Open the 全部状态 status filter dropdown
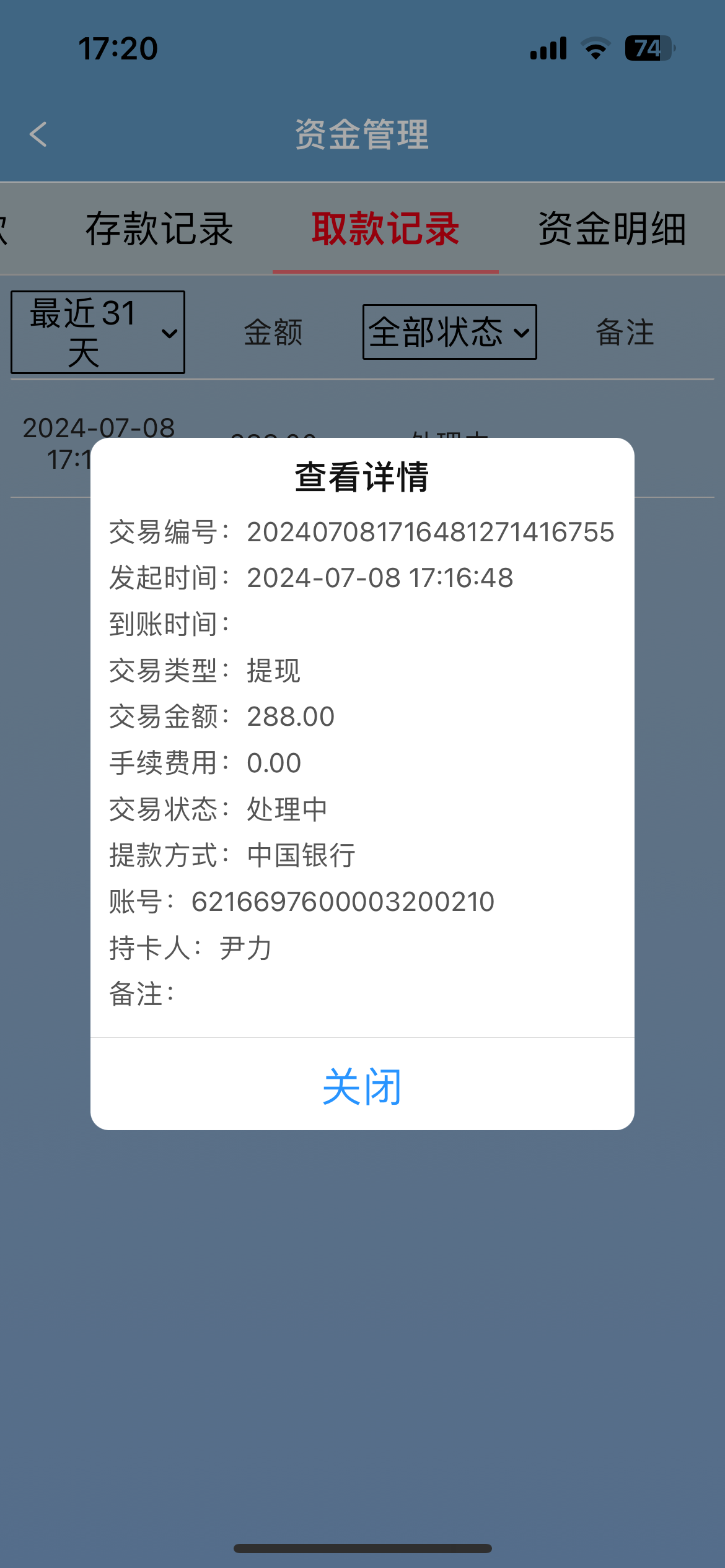 [x=450, y=332]
